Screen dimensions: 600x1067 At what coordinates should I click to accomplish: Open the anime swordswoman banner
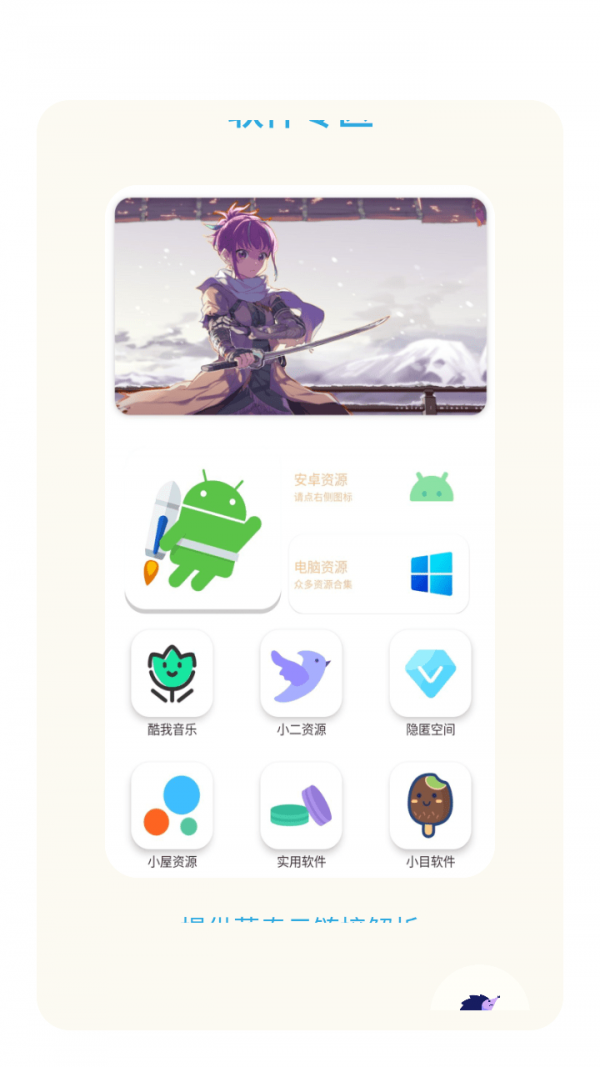coord(300,305)
